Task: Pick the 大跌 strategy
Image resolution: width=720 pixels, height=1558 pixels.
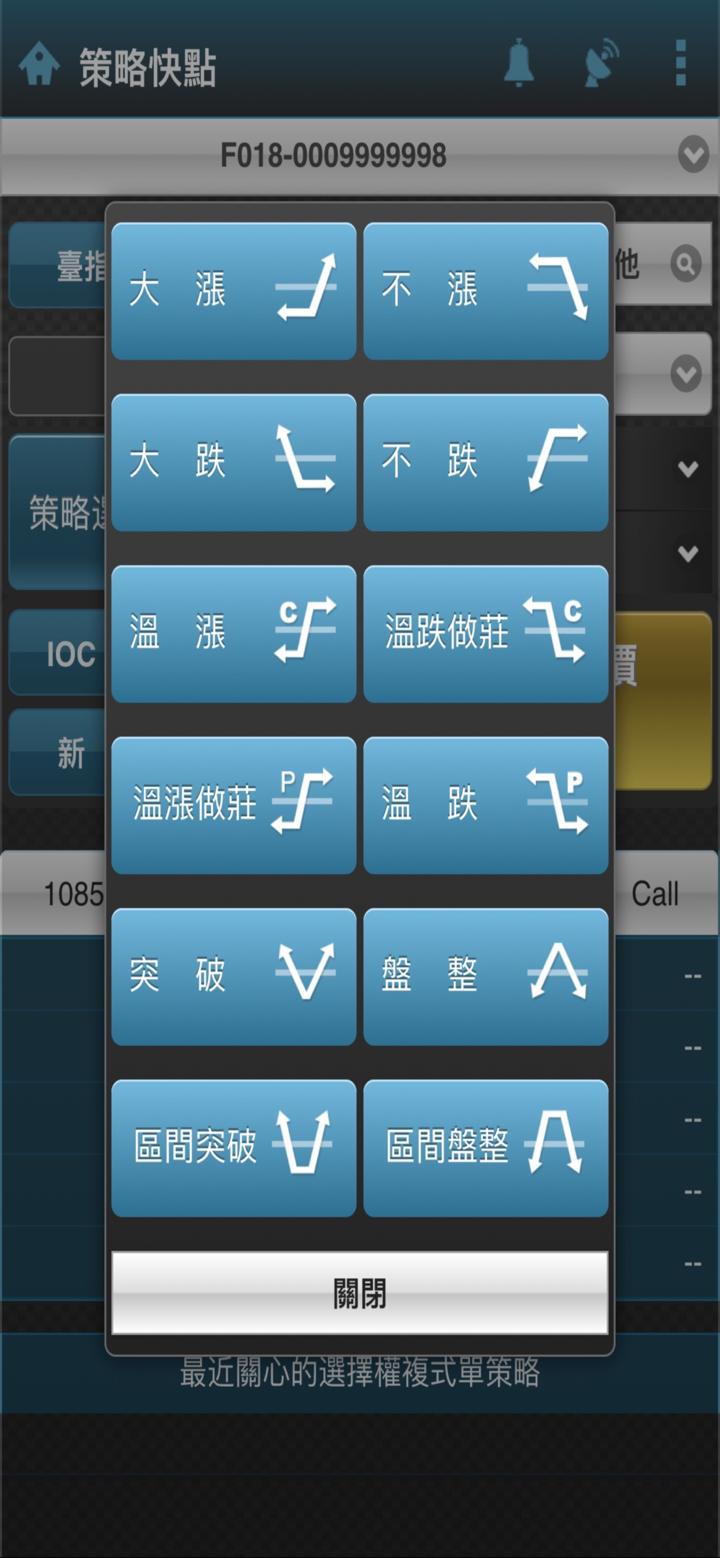Action: [x=234, y=462]
